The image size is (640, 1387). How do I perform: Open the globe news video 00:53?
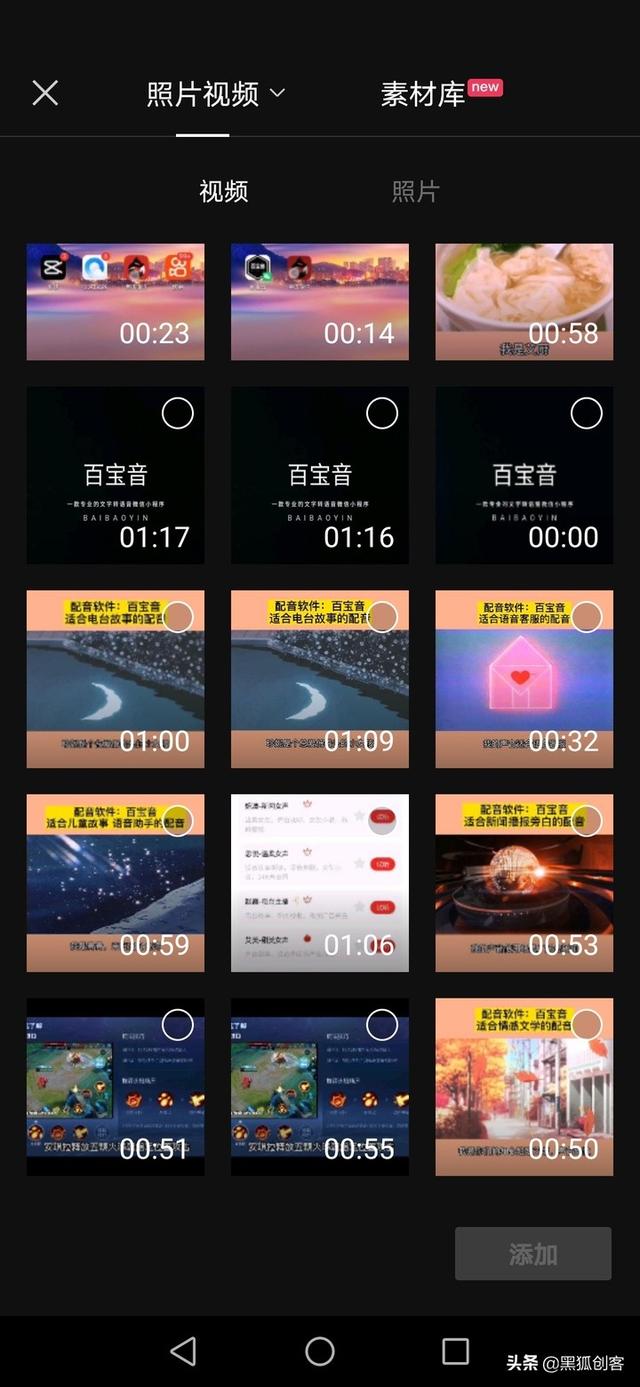click(x=524, y=883)
